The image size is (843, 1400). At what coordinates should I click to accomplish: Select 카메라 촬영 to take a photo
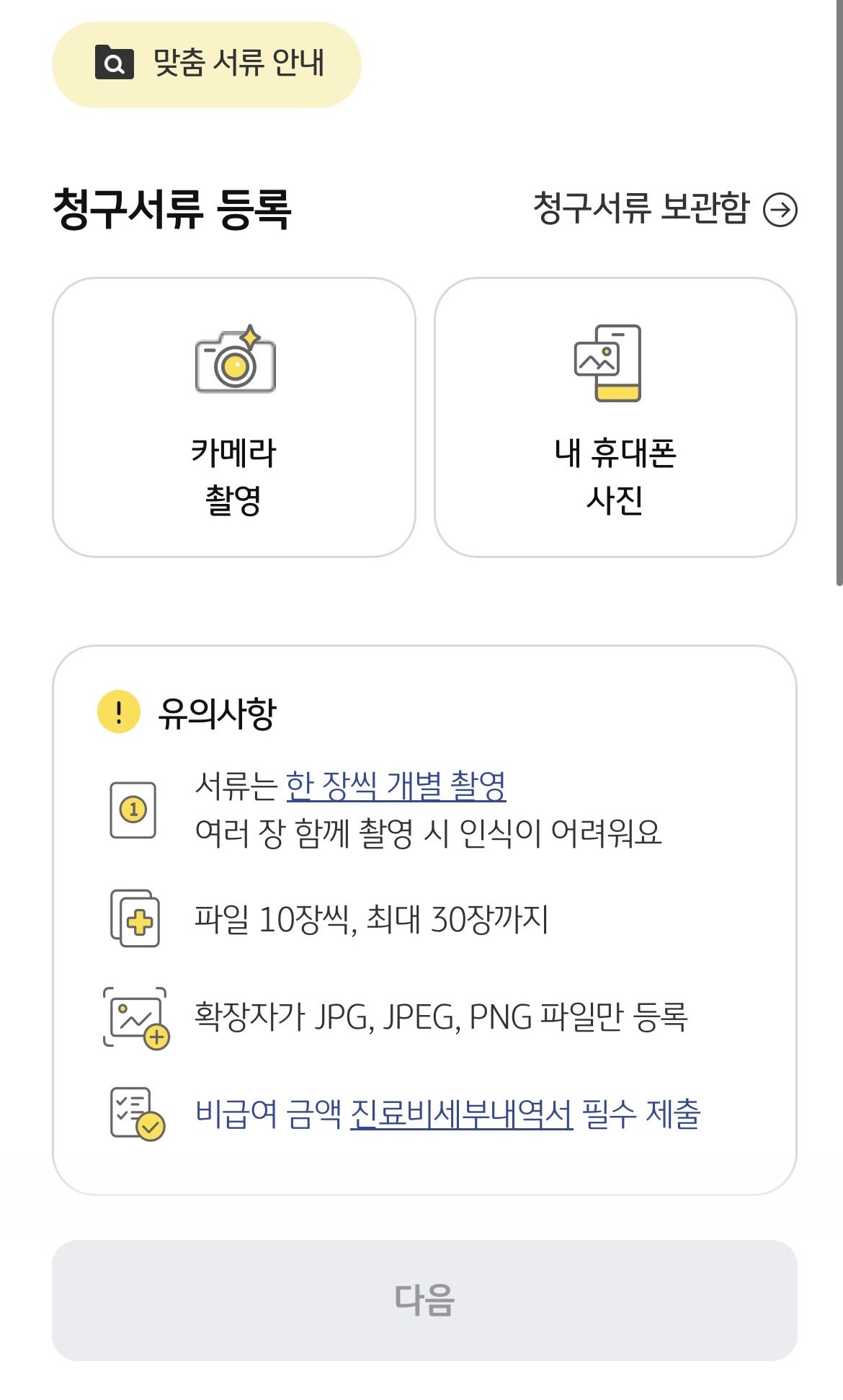click(234, 417)
